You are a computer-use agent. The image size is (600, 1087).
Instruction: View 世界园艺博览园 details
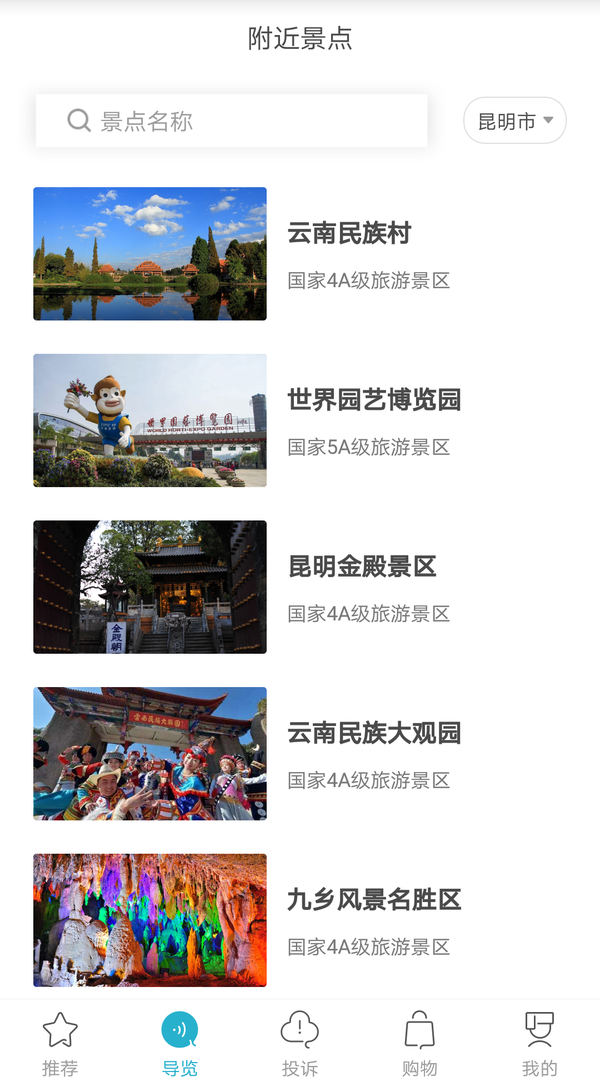tap(300, 420)
